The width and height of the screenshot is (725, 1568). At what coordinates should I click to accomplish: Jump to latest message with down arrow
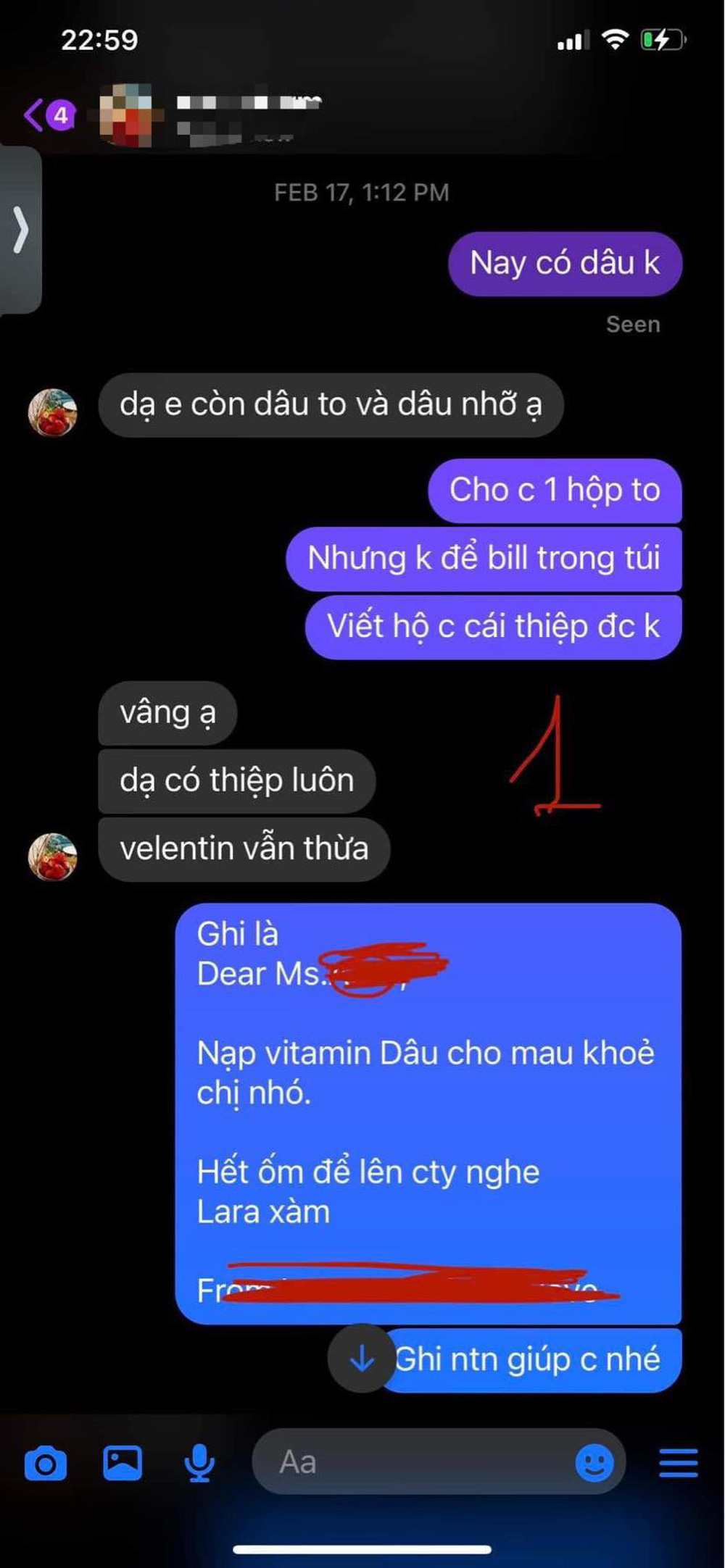361,1359
